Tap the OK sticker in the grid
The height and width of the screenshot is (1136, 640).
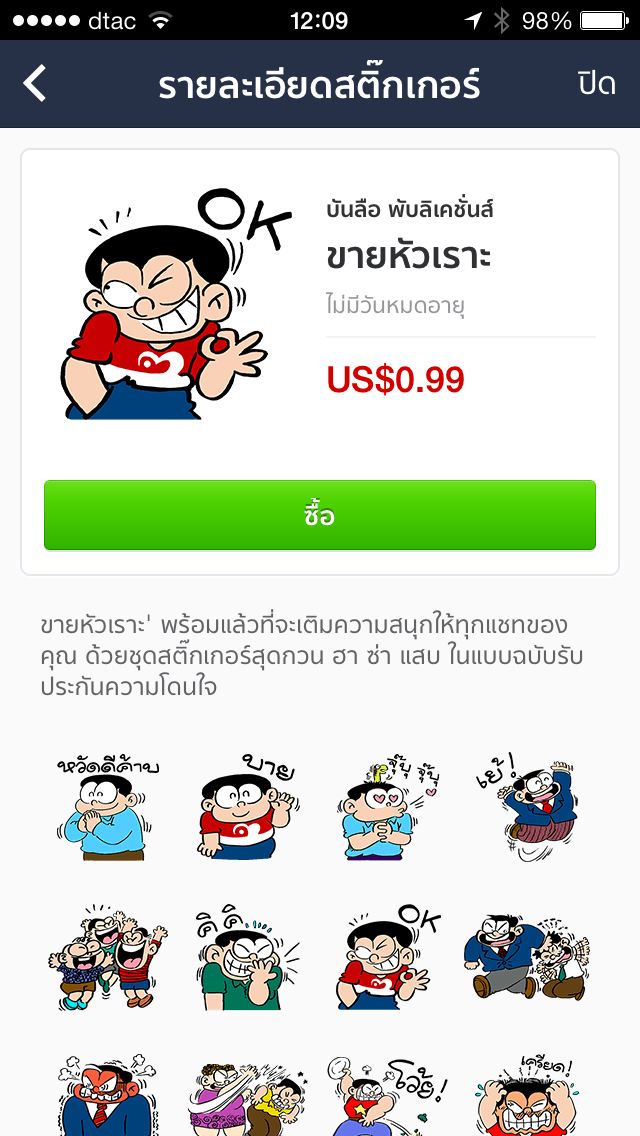pyautogui.click(x=386, y=955)
